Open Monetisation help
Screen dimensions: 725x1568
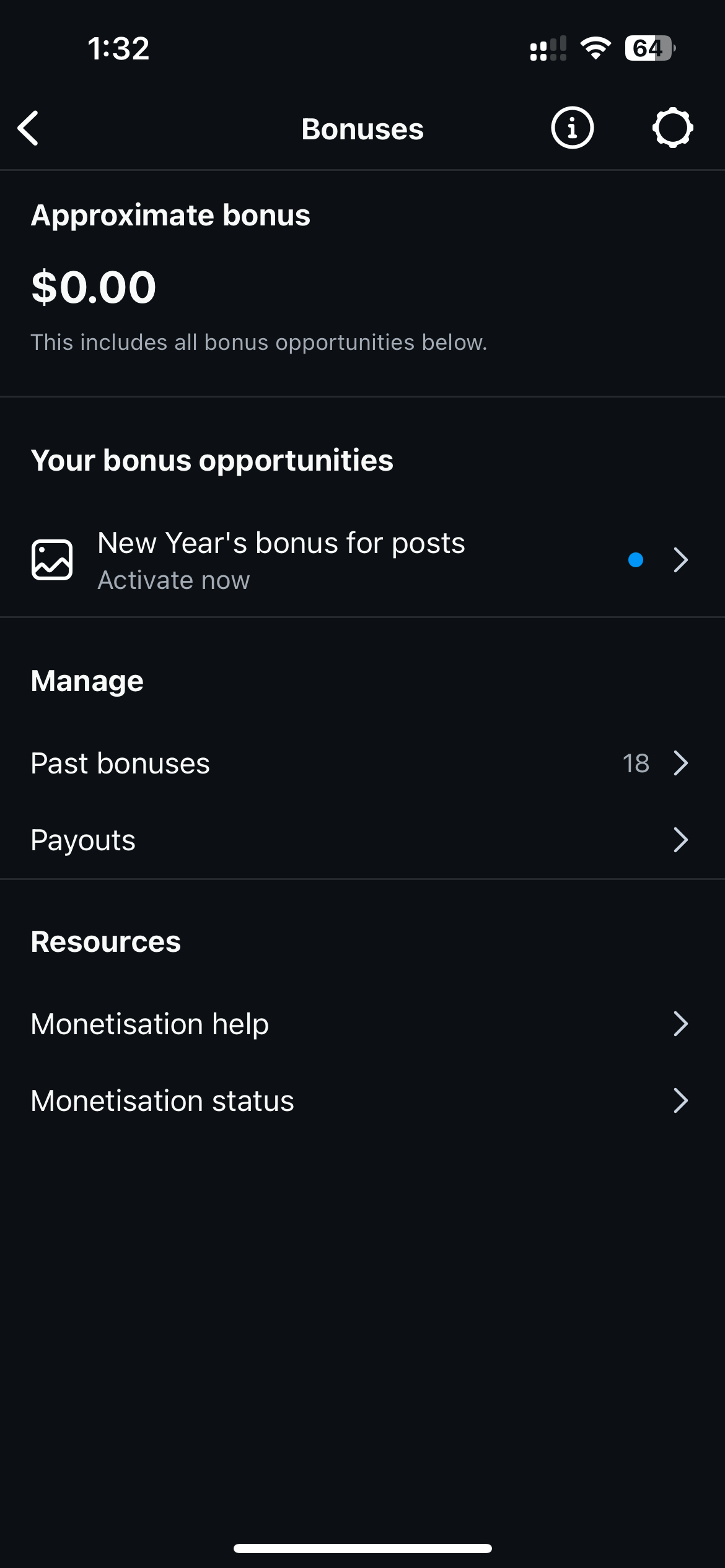point(362,1024)
